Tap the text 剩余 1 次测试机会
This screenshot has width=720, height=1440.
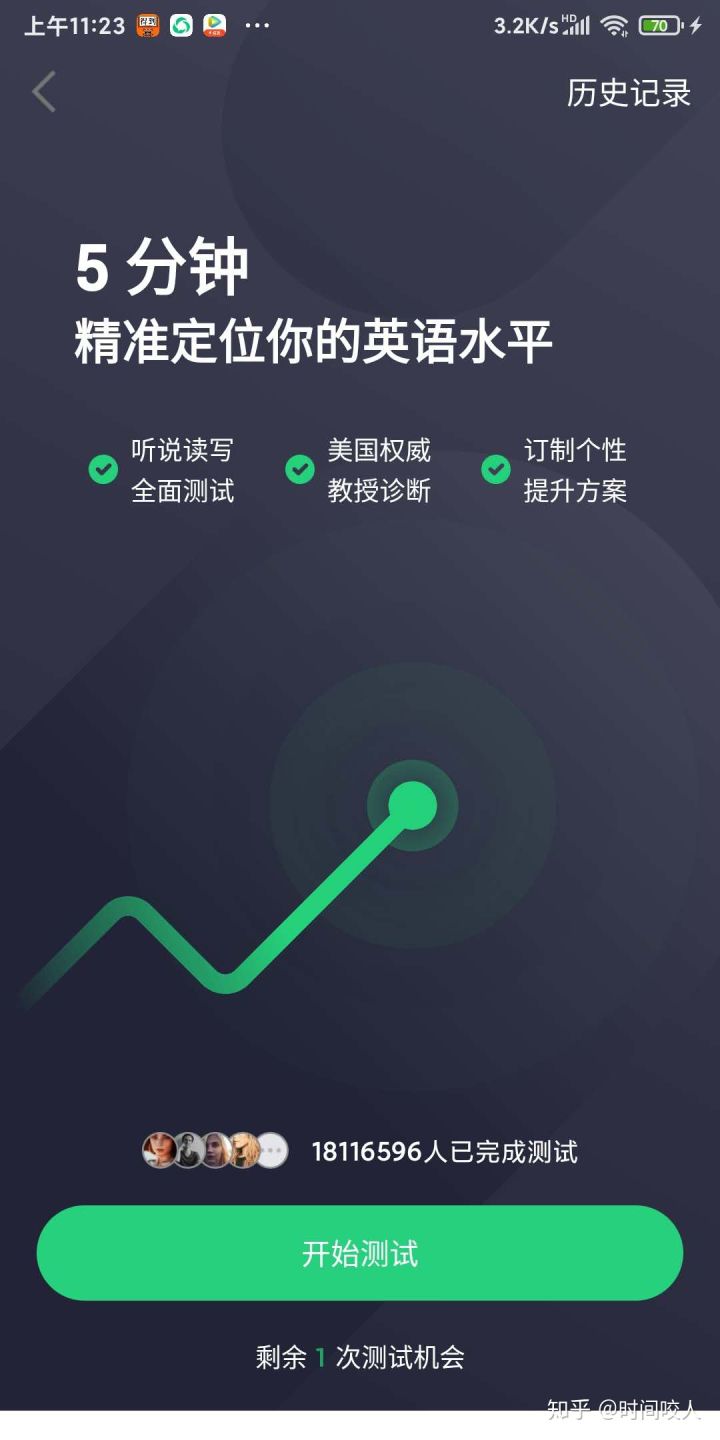point(359,1358)
